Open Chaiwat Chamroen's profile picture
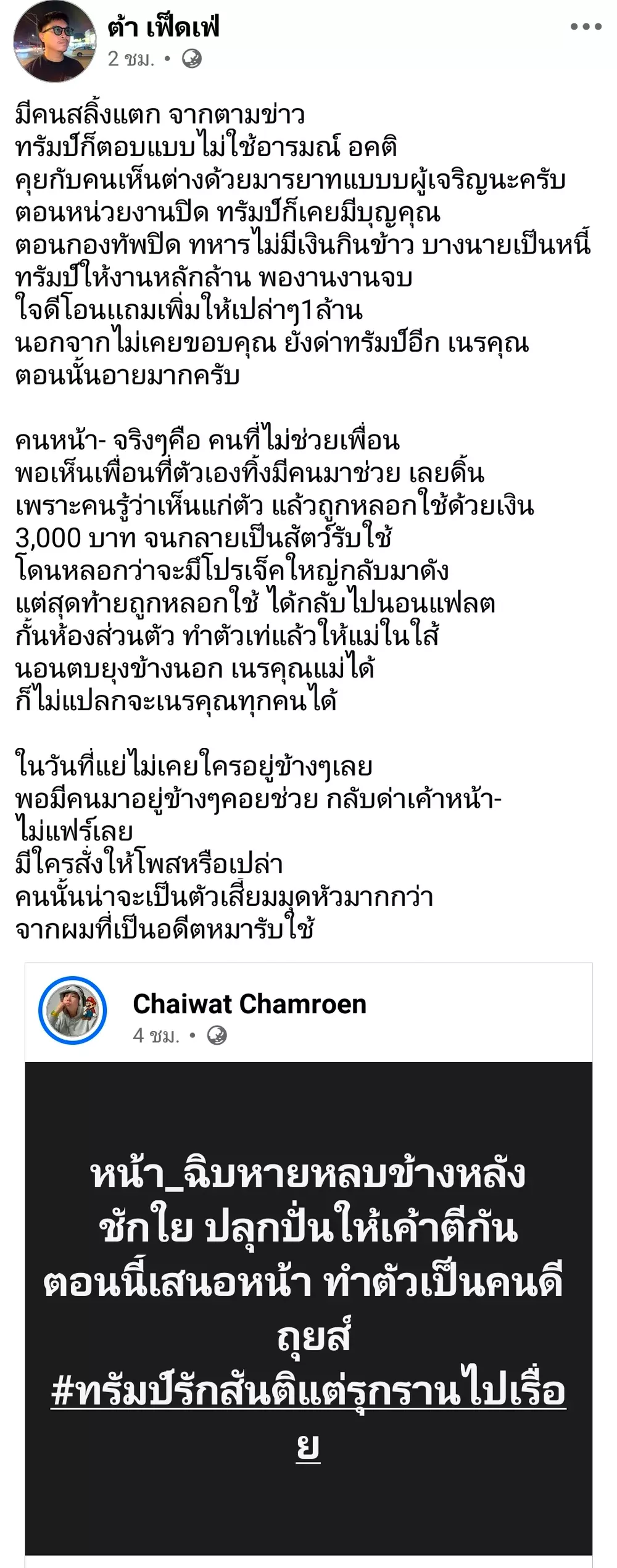The height and width of the screenshot is (1568, 617). click(73, 1010)
